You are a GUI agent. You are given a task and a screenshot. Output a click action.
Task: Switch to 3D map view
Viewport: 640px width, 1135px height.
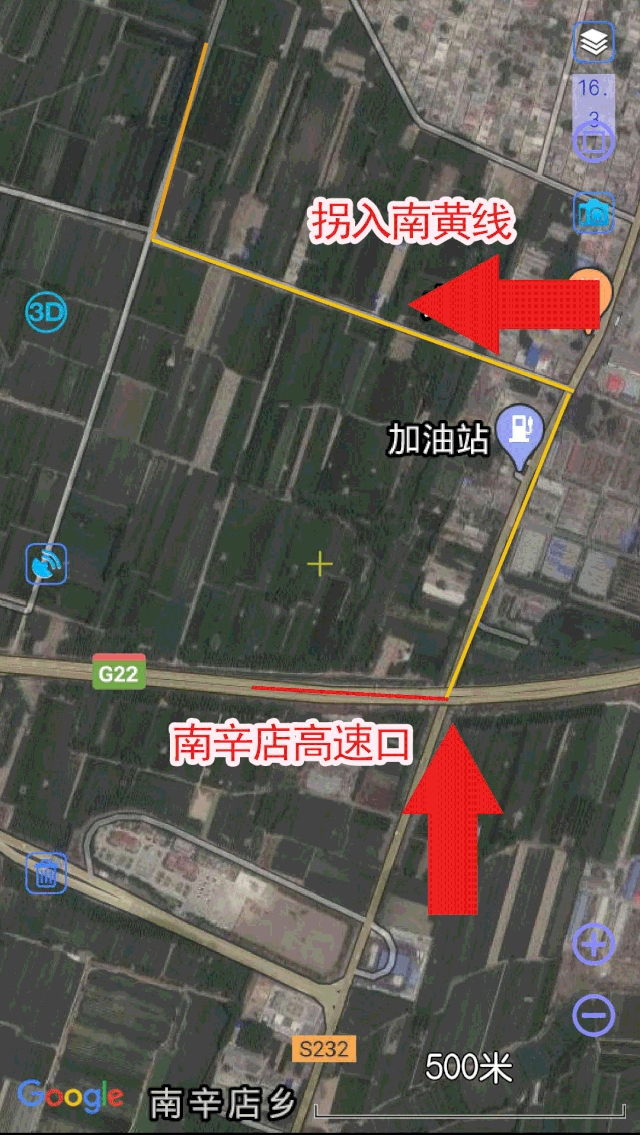click(46, 313)
